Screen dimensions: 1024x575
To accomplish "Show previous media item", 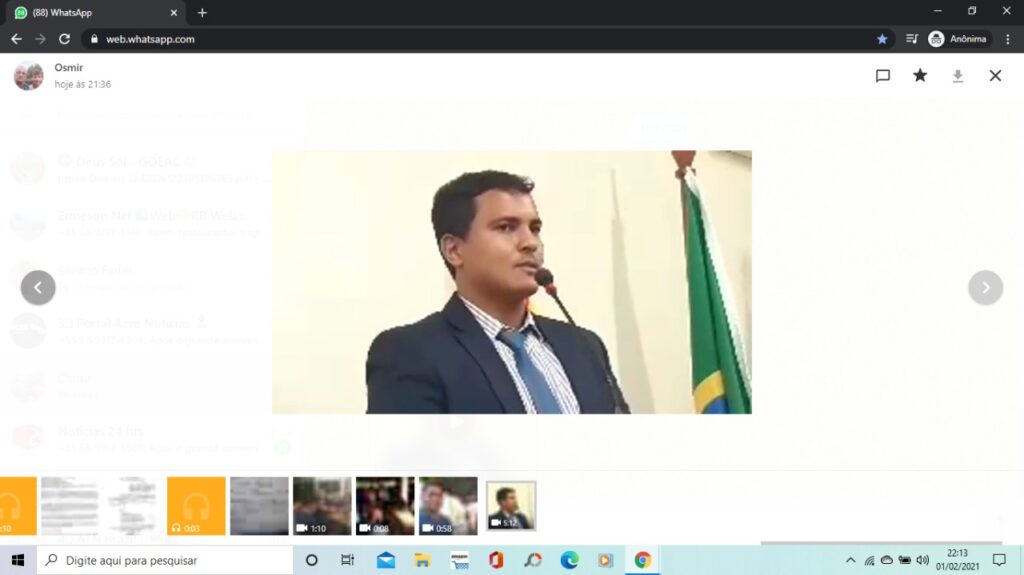I will tap(38, 288).
